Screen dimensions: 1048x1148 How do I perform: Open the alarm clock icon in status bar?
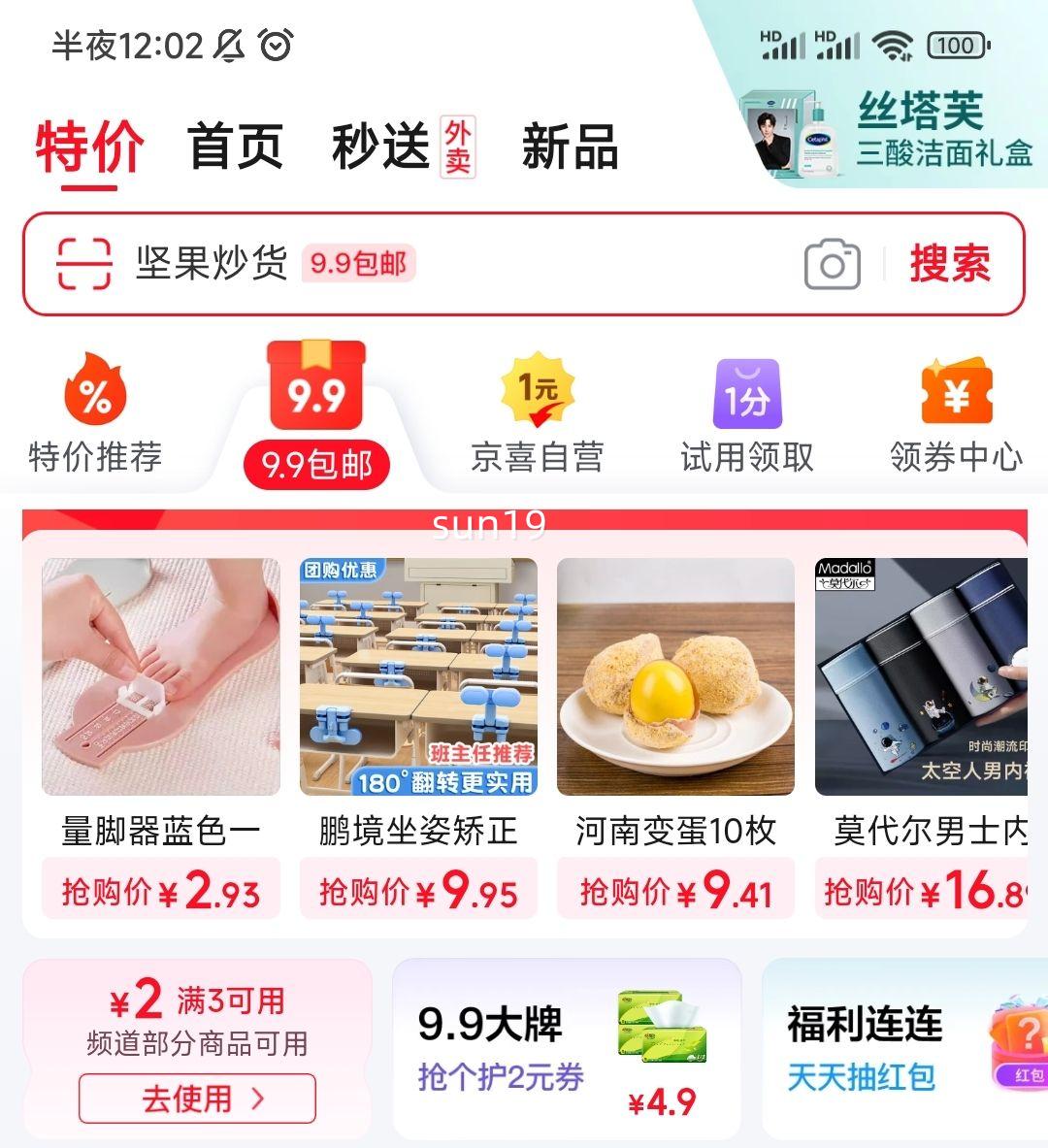pyautogui.click(x=275, y=43)
